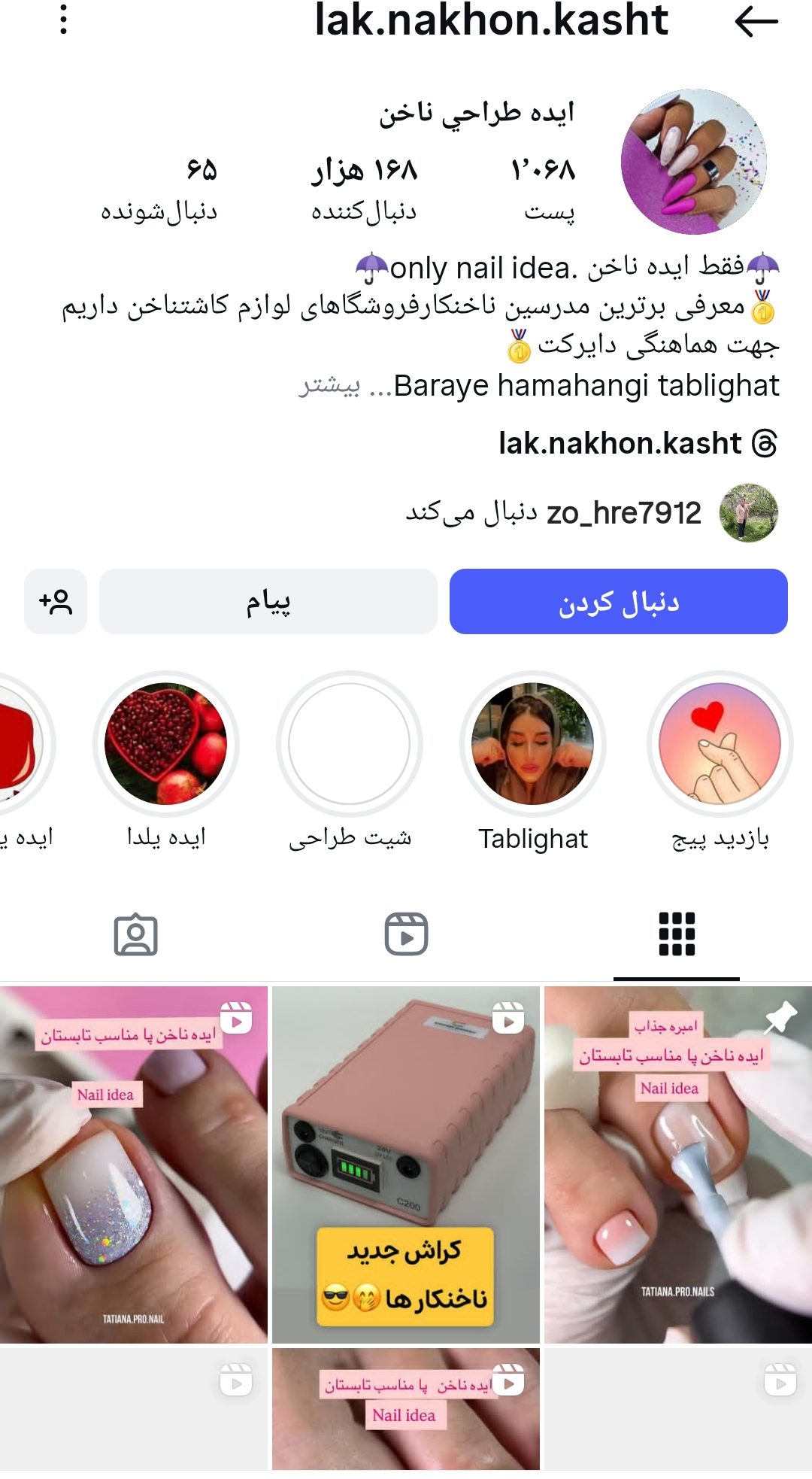Send a message via پیام button
Screen dimensions: 812x1479
[x=268, y=602]
